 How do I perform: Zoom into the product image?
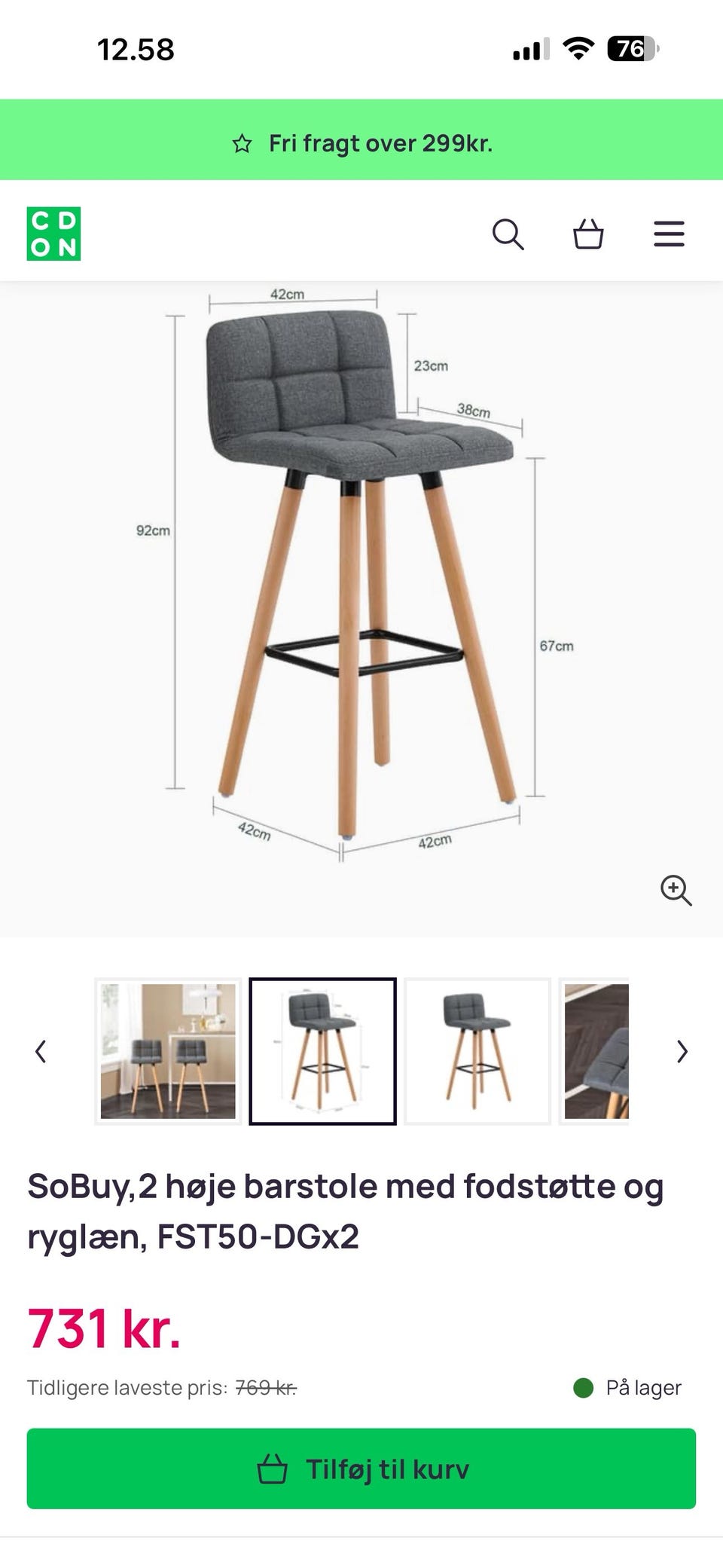[x=676, y=891]
